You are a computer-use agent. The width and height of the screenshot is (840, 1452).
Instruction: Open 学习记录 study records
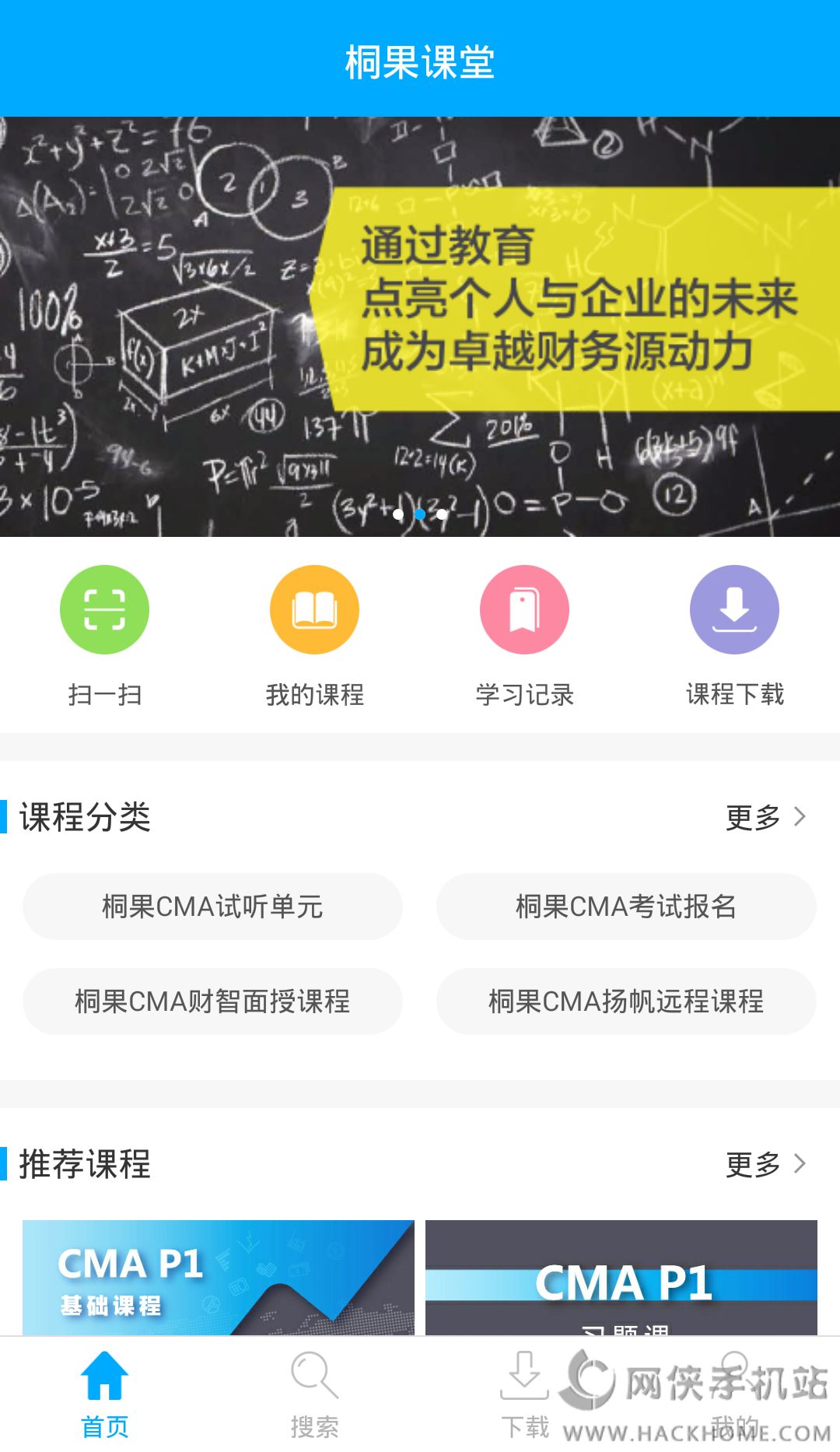click(524, 609)
